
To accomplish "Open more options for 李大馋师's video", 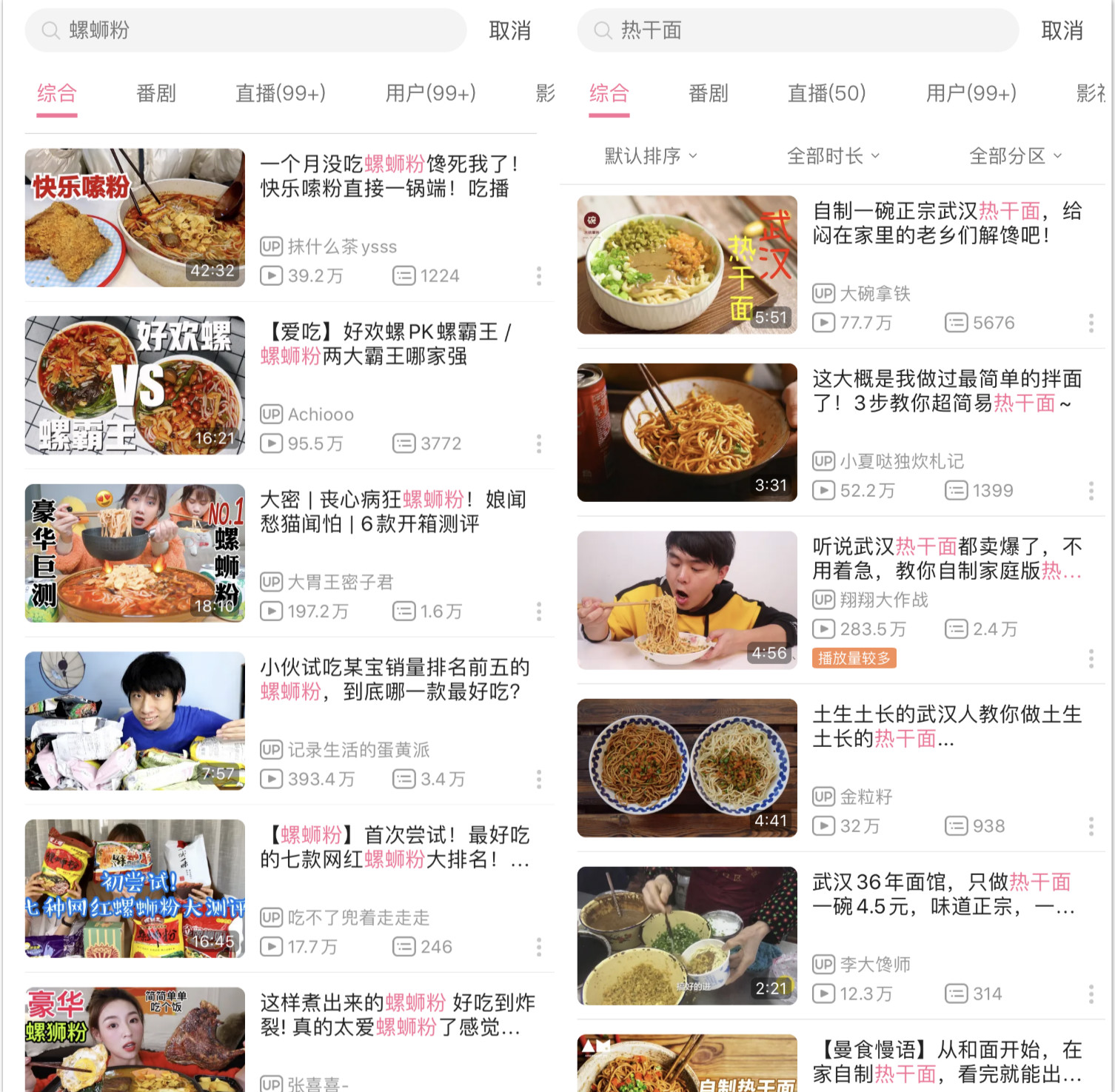I will tap(1091, 994).
